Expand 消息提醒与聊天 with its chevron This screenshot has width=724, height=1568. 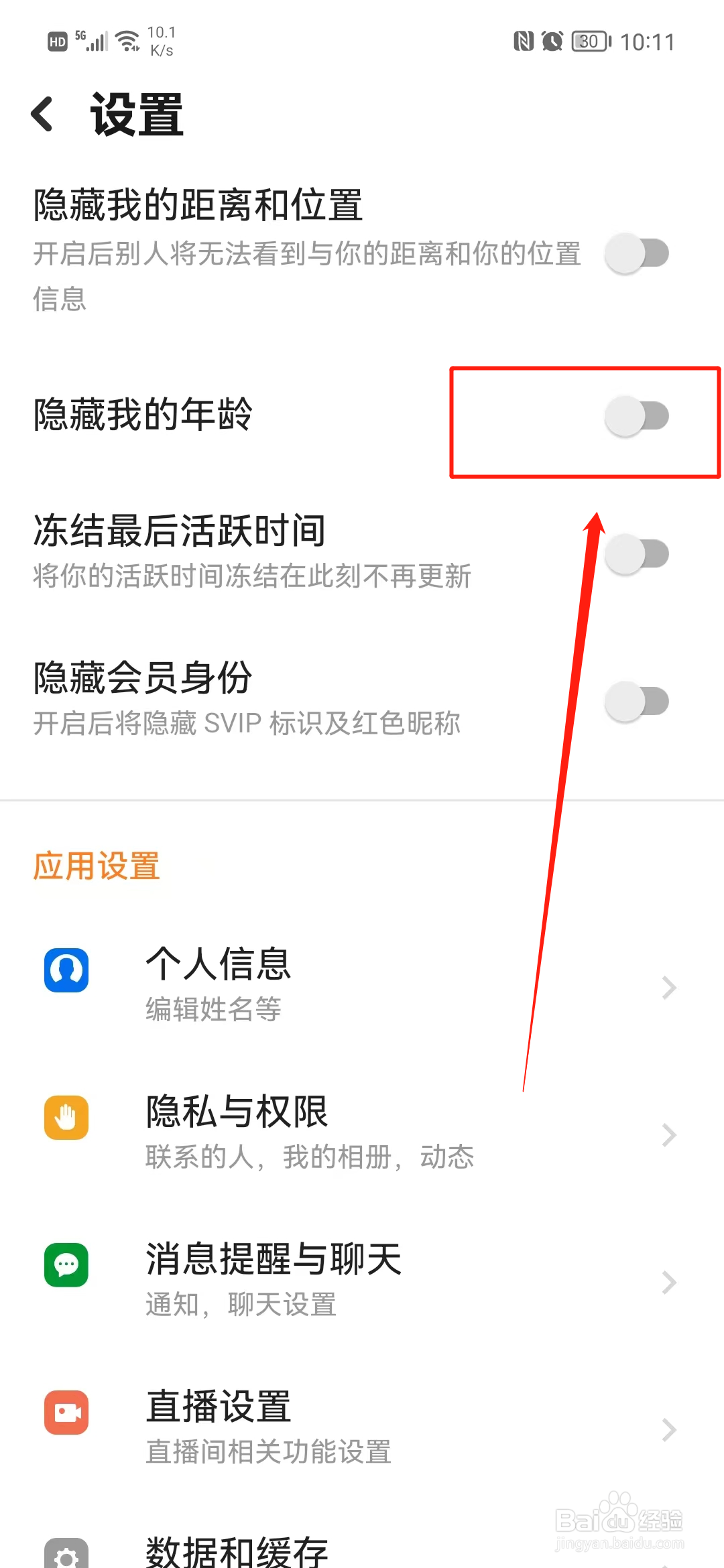[668, 1282]
